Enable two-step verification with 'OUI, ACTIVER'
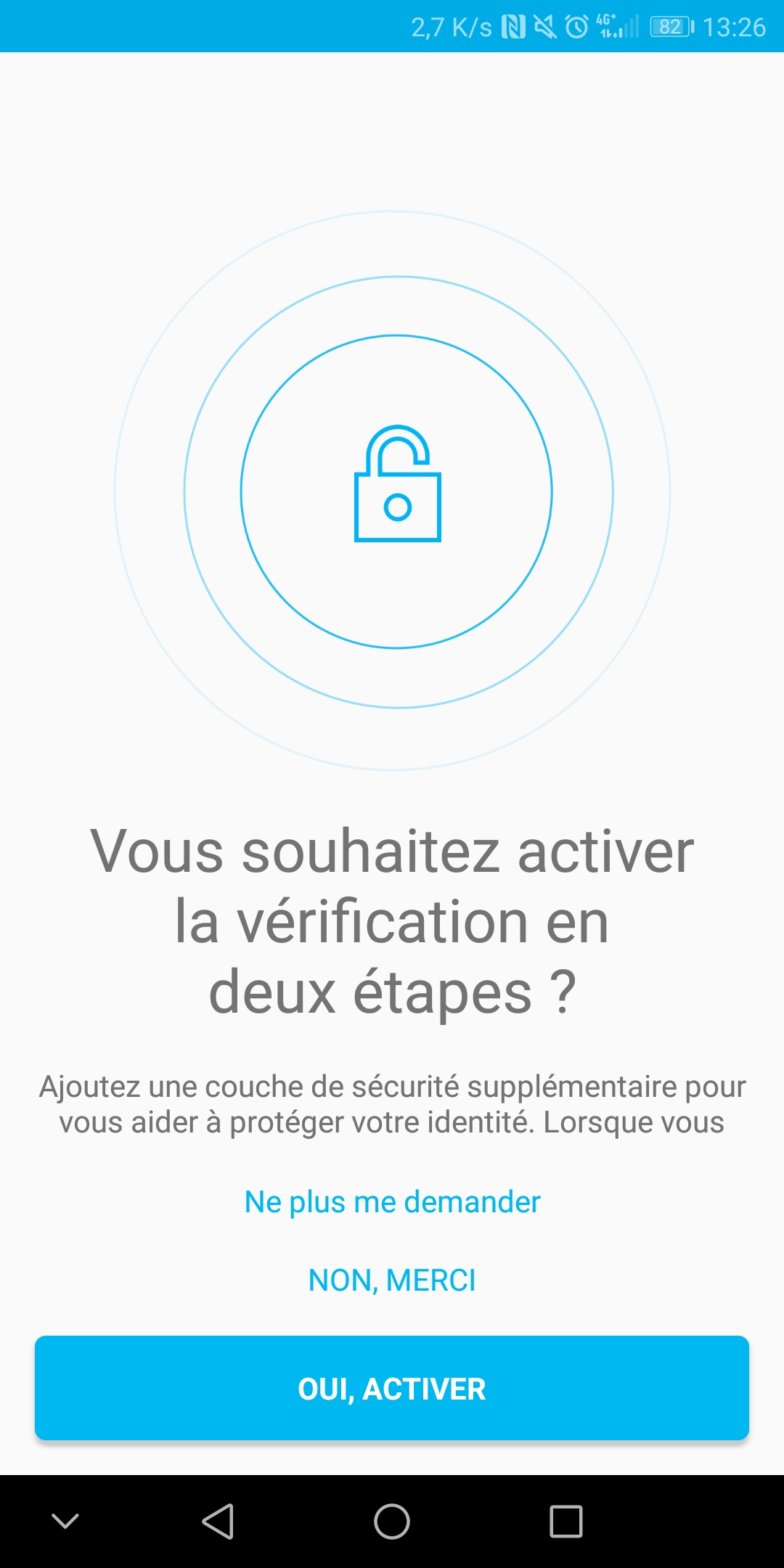784x1568 pixels. tap(392, 1388)
